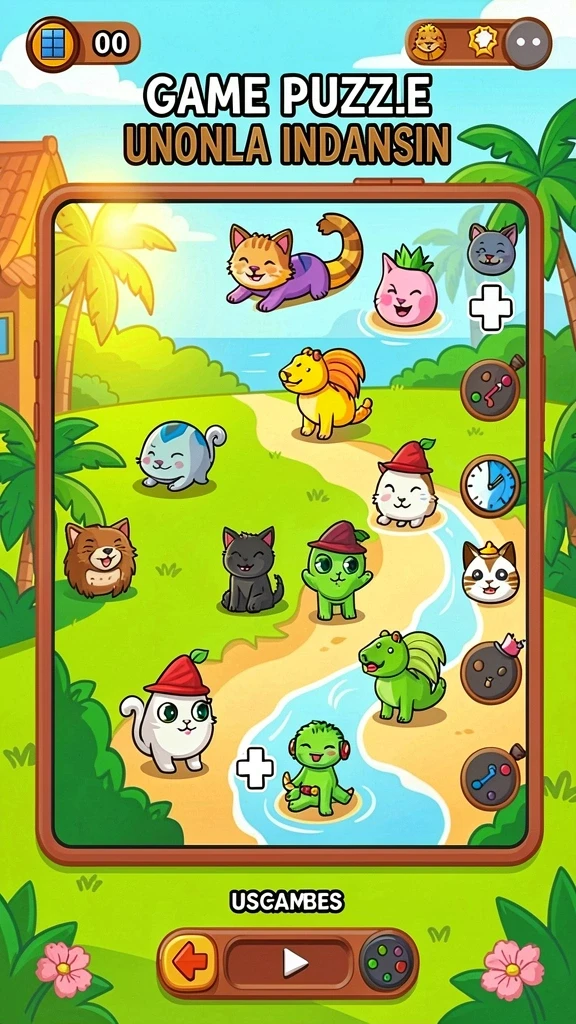Select the star badge icon in top bar
Viewport: 576px width, 1024px height.
click(484, 41)
